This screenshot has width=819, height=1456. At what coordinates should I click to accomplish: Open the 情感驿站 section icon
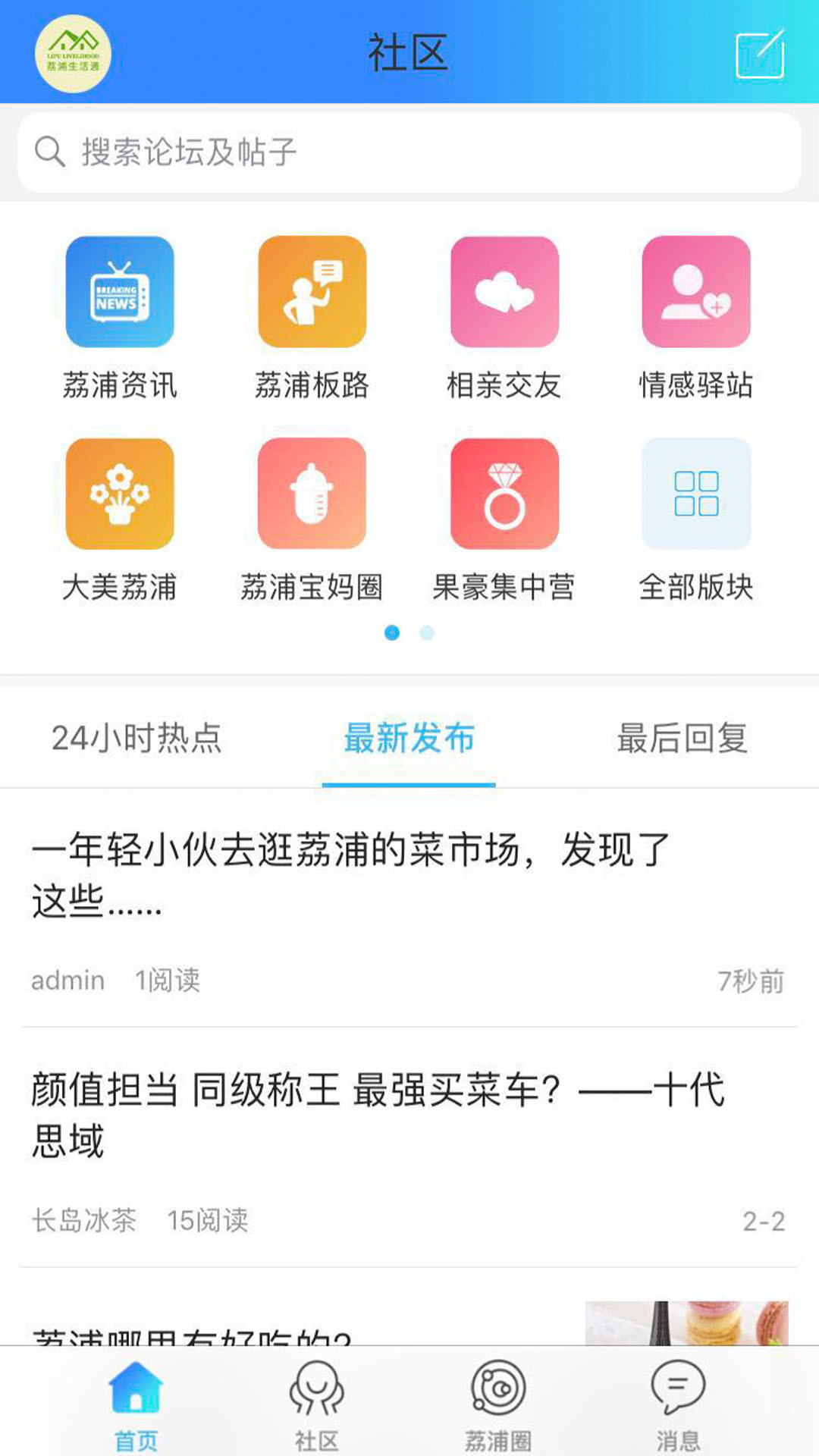[696, 292]
